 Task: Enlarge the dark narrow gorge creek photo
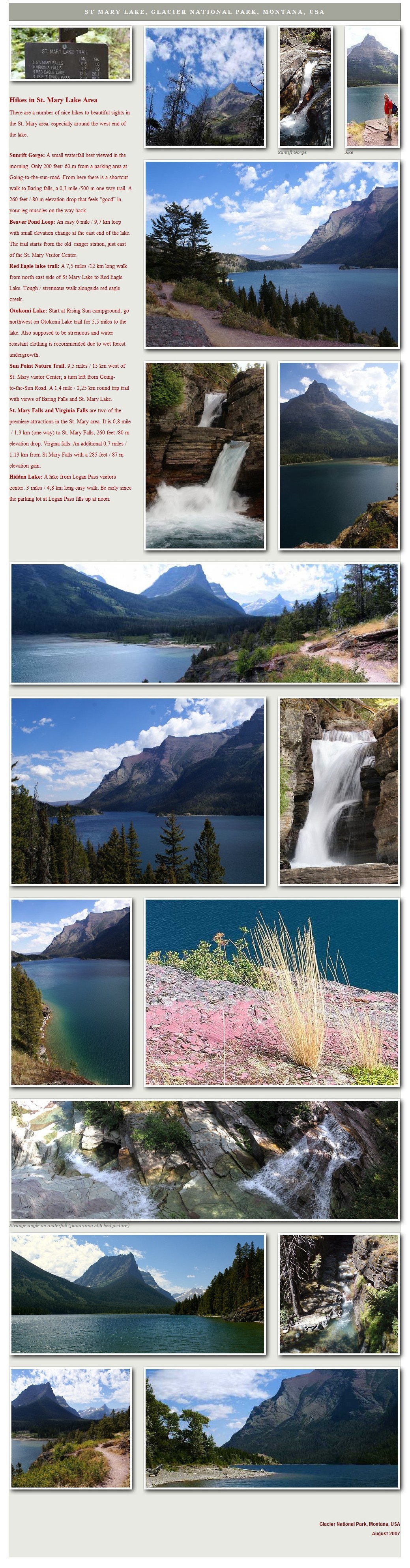click(338, 1294)
